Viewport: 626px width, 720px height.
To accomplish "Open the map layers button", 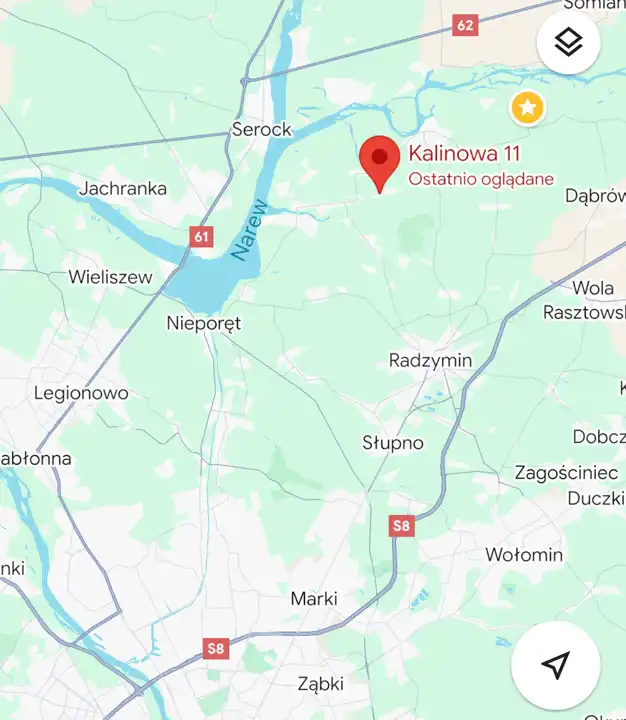I will tap(568, 42).
